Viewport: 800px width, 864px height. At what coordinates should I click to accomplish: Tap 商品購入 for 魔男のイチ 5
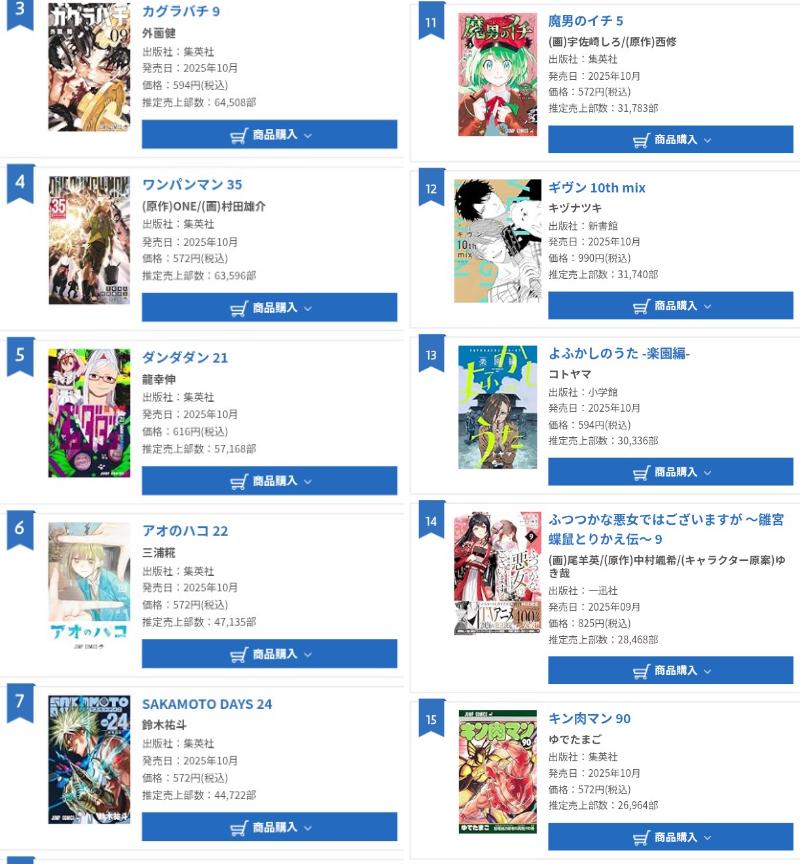[x=671, y=139]
